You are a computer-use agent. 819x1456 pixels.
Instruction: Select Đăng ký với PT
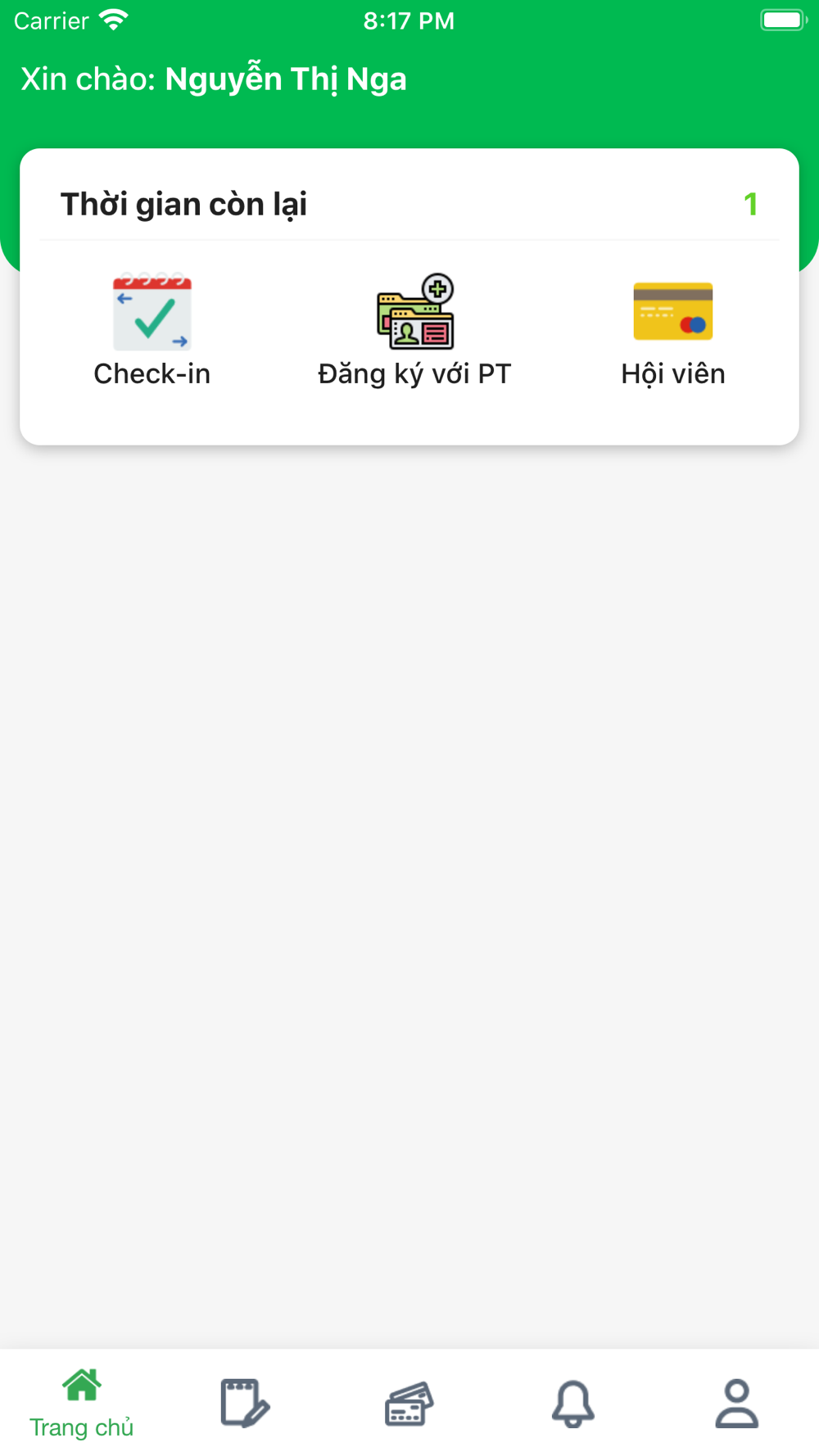414,331
